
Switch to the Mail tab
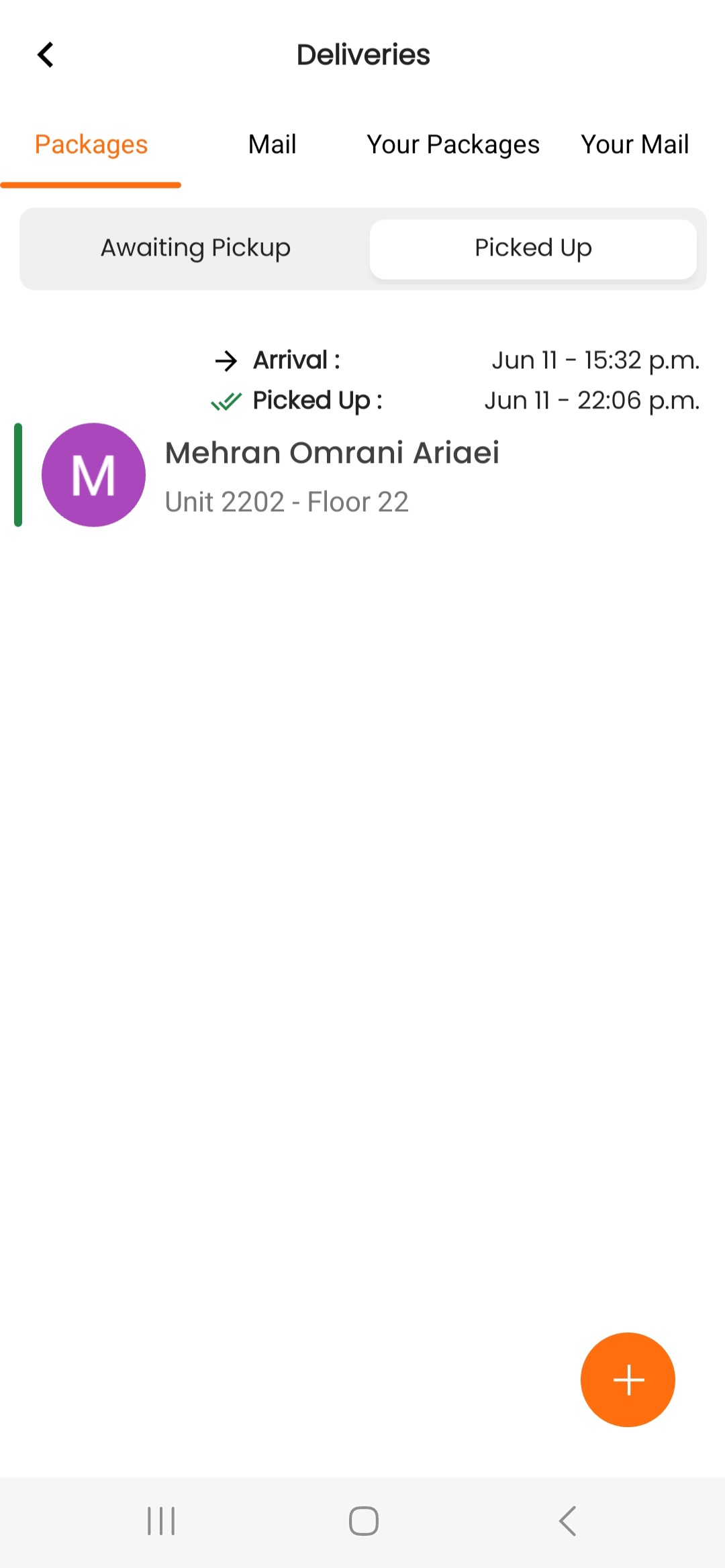click(x=272, y=144)
